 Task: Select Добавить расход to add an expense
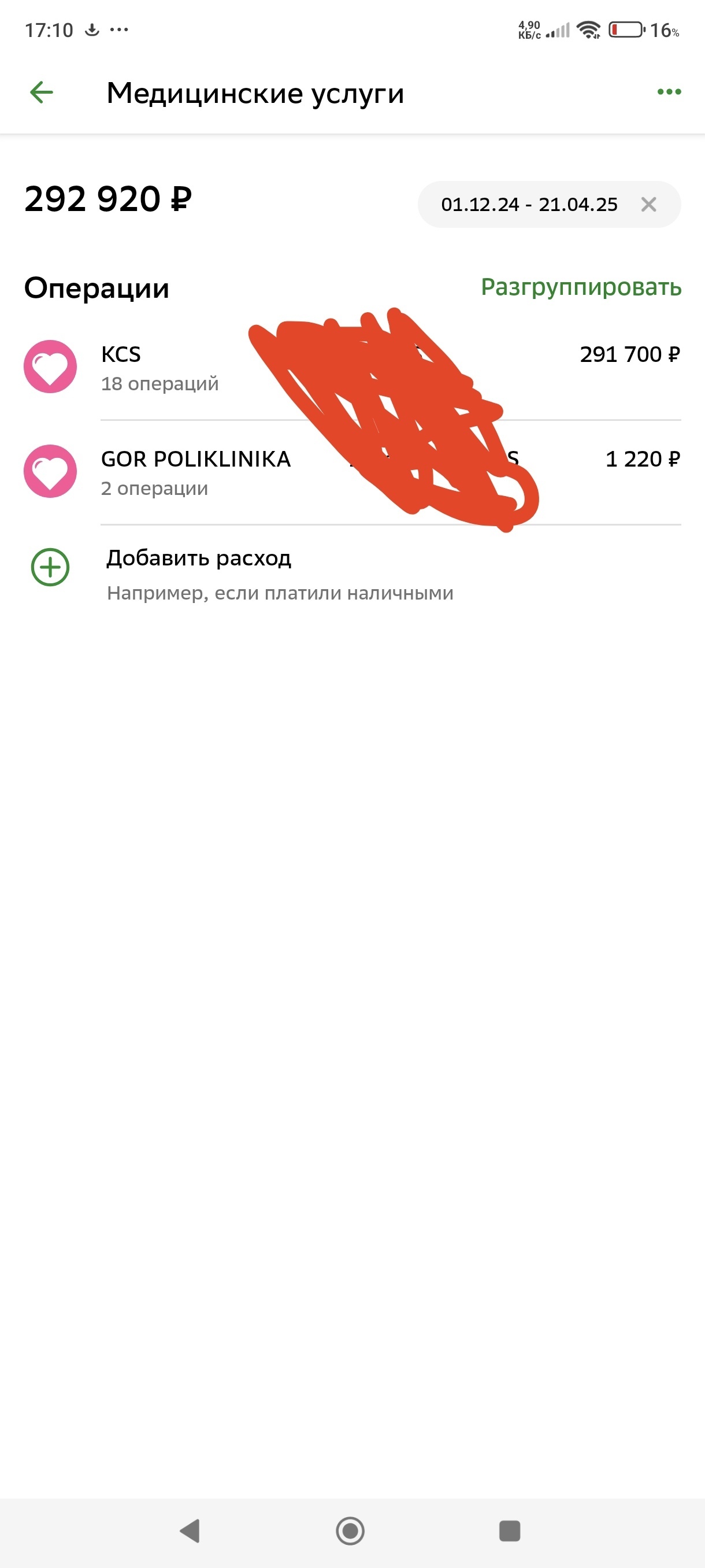tap(198, 558)
